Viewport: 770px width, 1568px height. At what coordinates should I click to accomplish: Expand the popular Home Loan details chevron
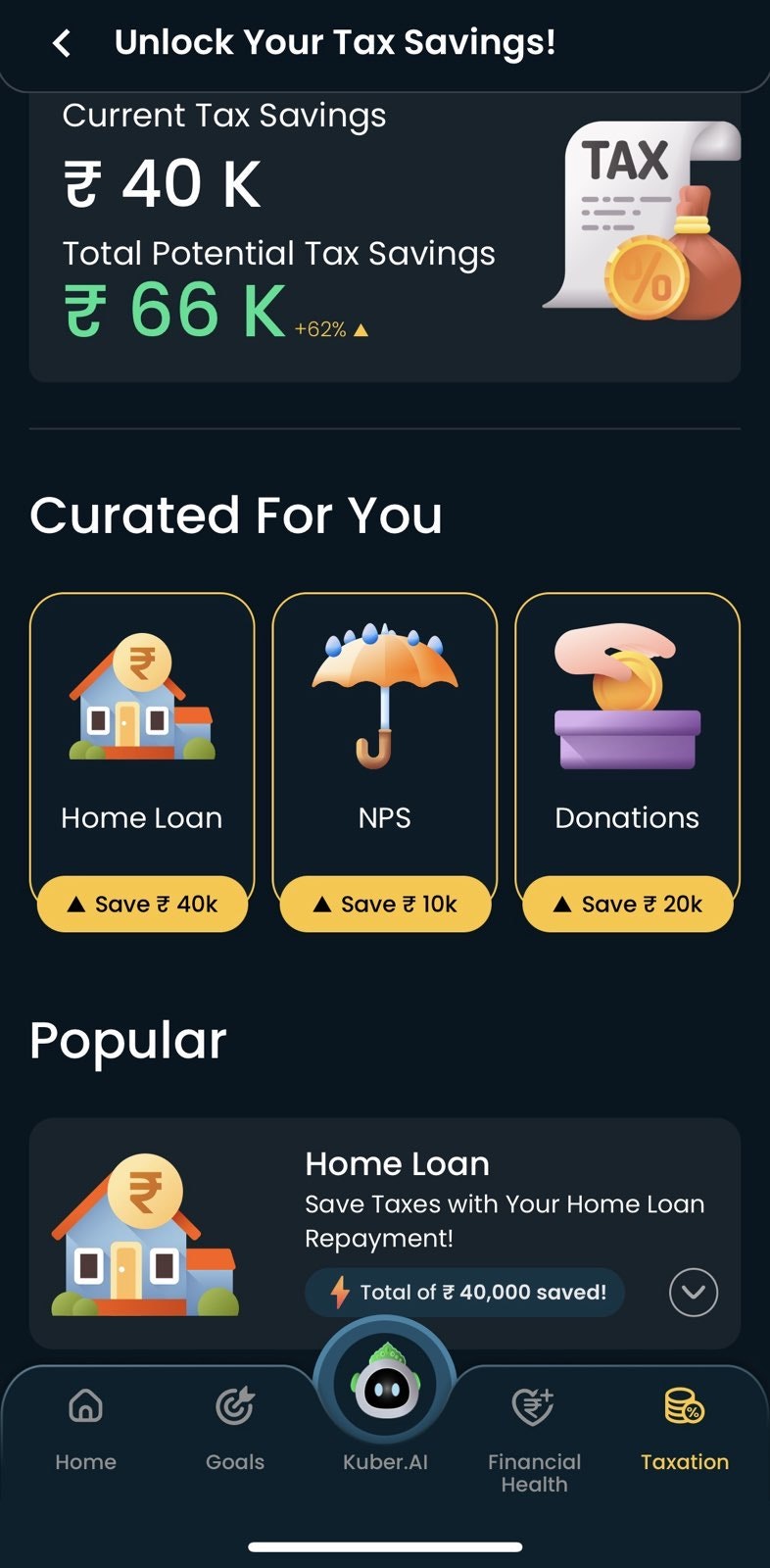coord(693,1292)
